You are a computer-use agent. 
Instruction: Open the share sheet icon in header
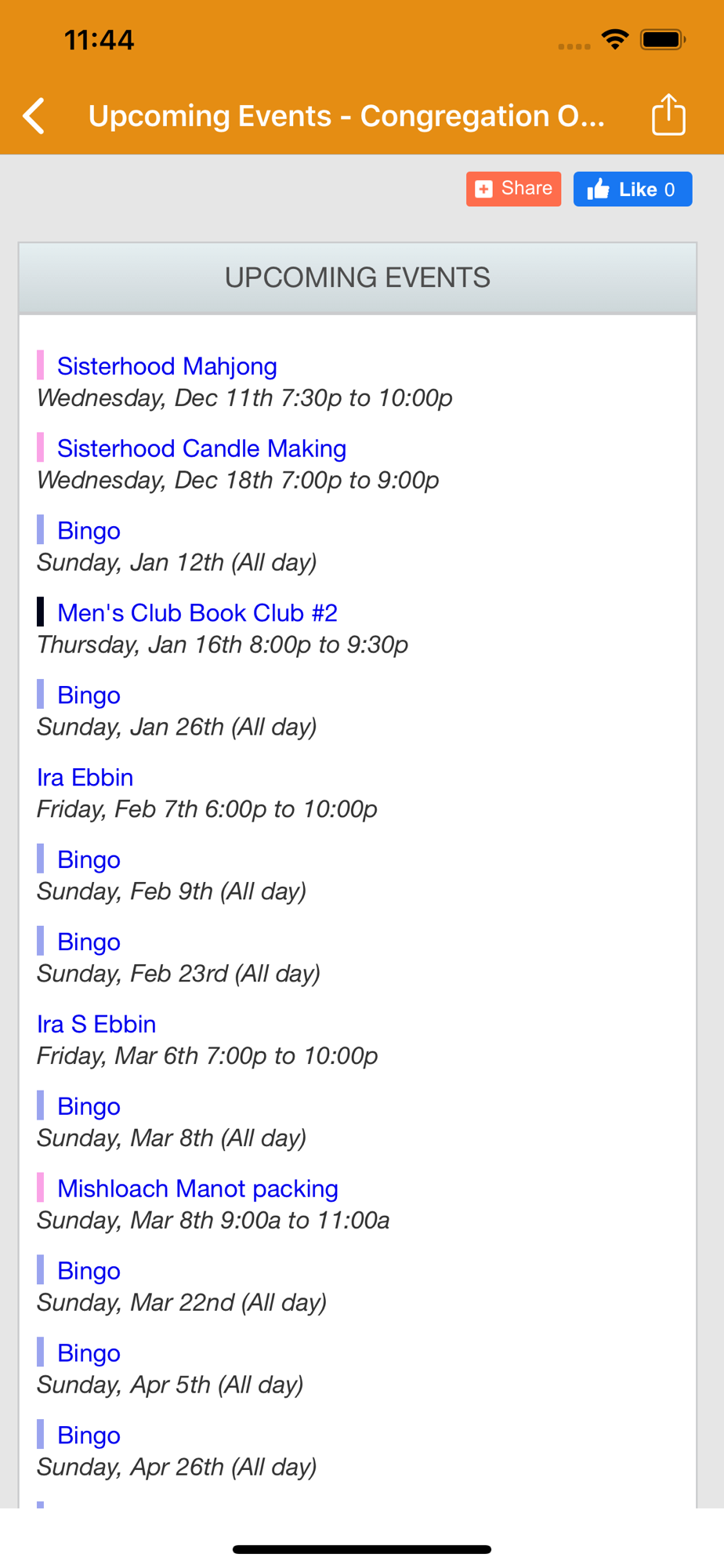[668, 115]
